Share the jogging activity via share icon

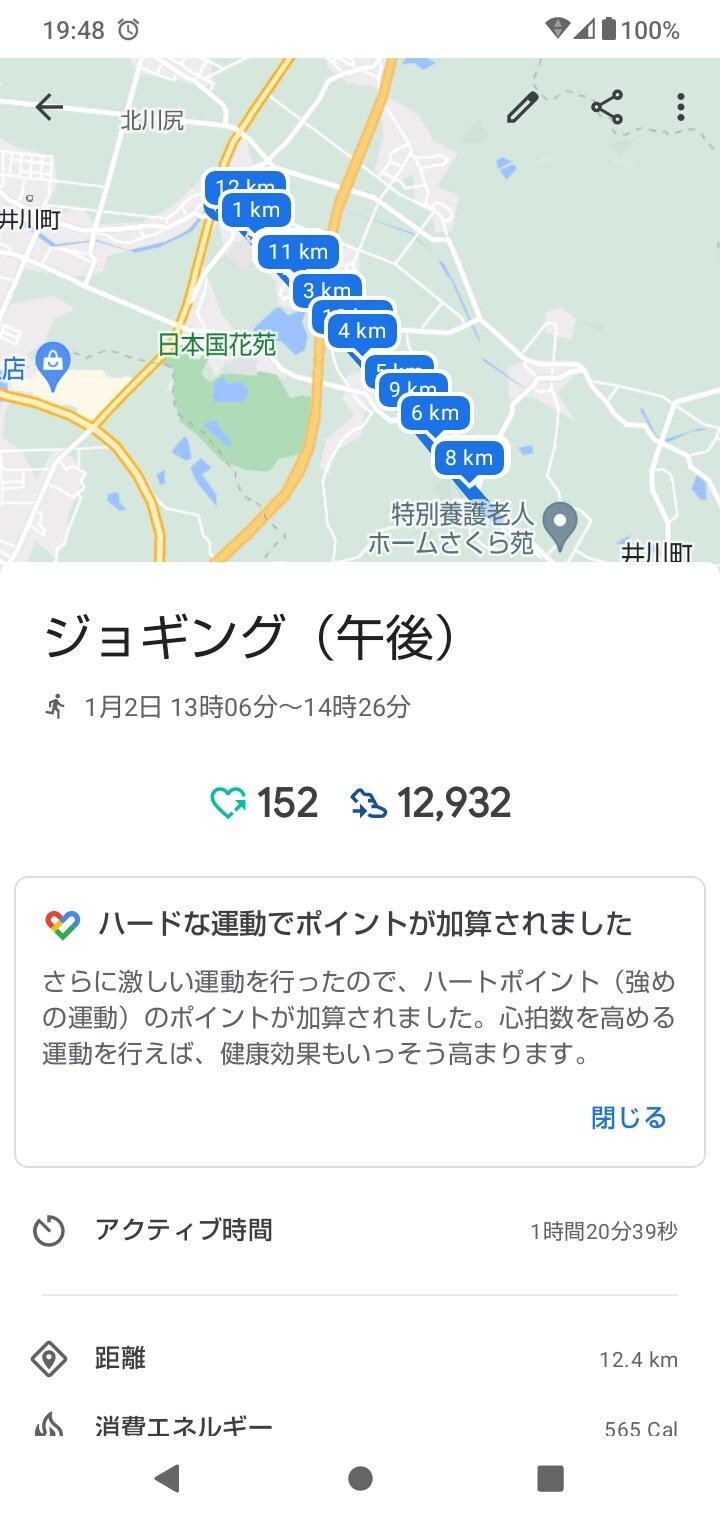tap(608, 107)
